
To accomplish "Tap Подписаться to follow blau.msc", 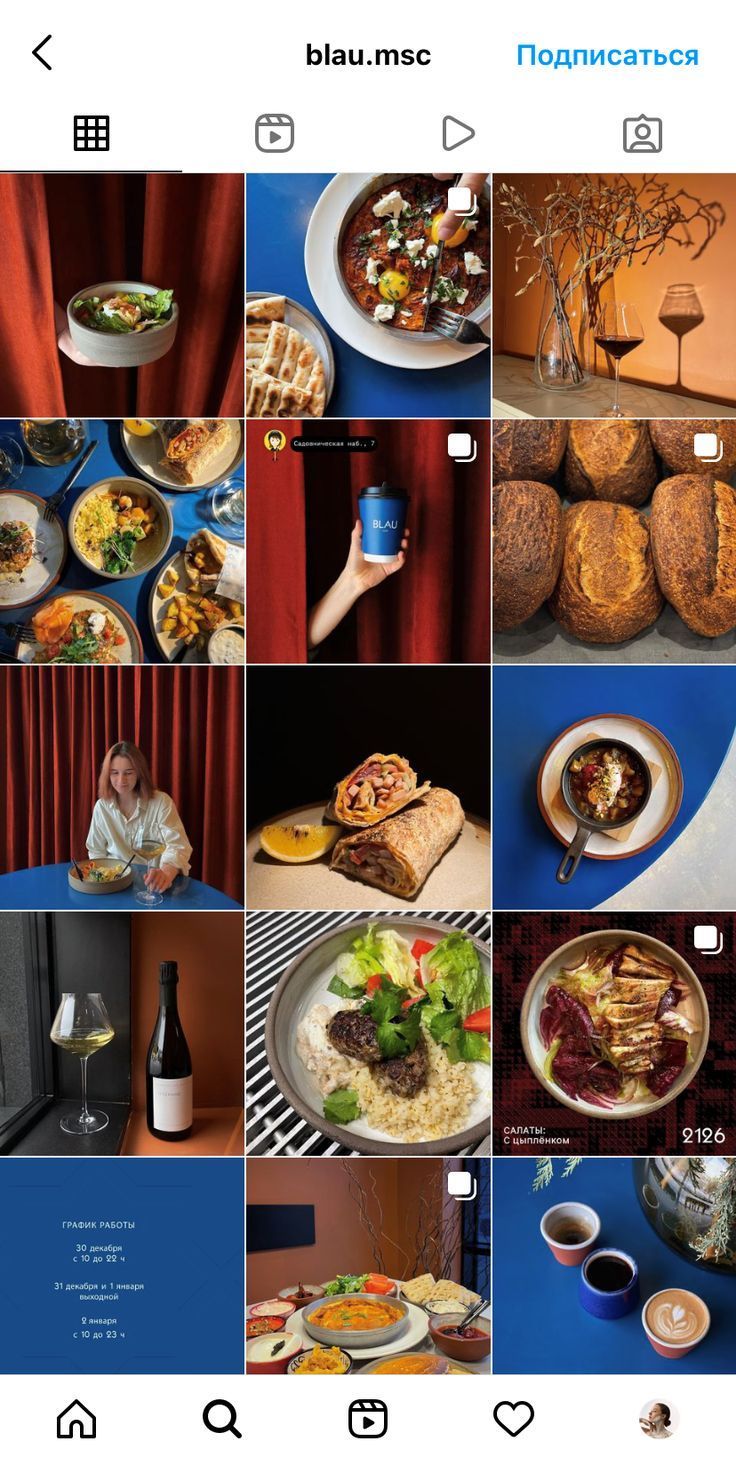I will click(x=607, y=55).
